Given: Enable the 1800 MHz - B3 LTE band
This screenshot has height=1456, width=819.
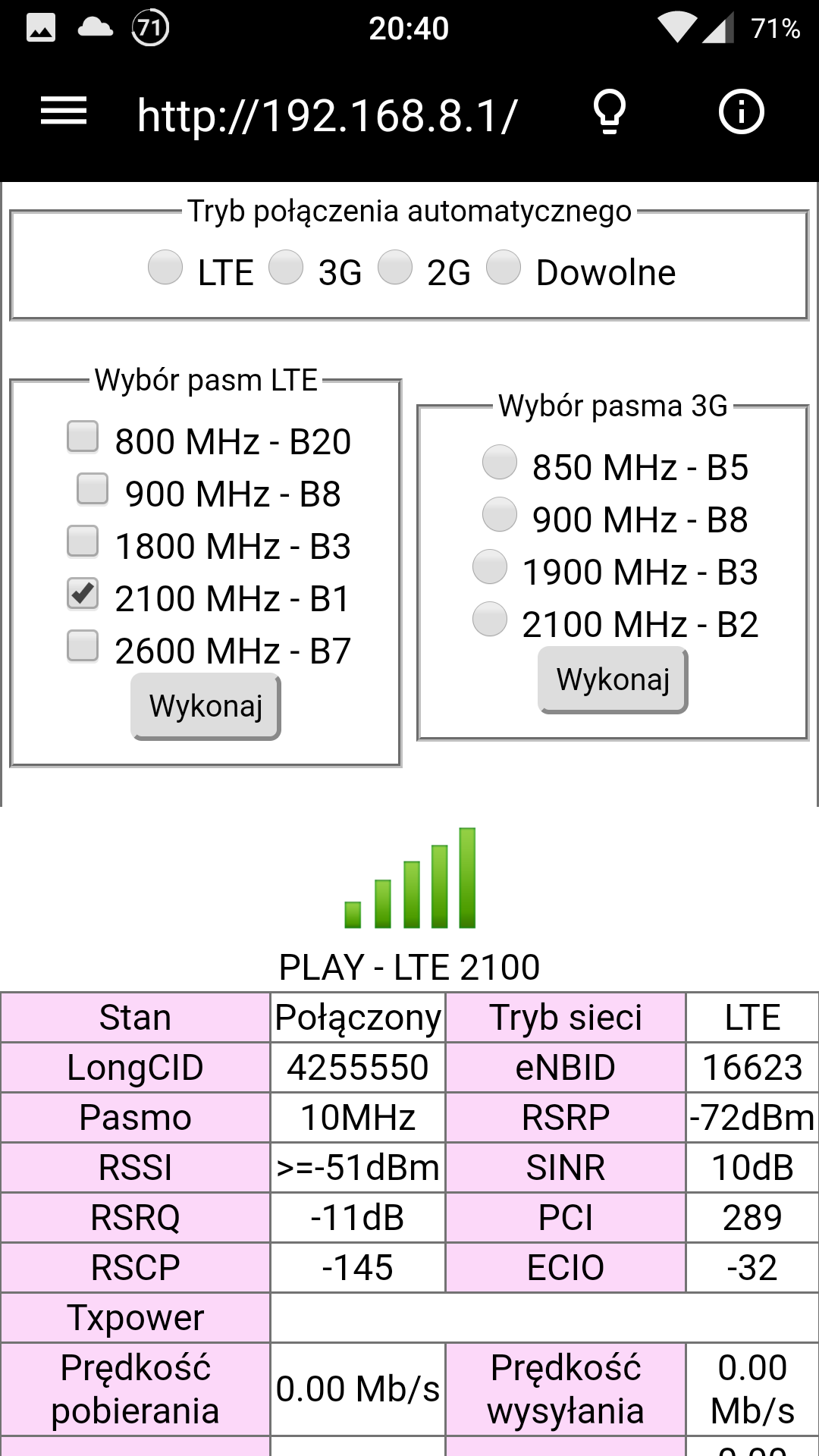Looking at the screenshot, I should click(x=83, y=541).
